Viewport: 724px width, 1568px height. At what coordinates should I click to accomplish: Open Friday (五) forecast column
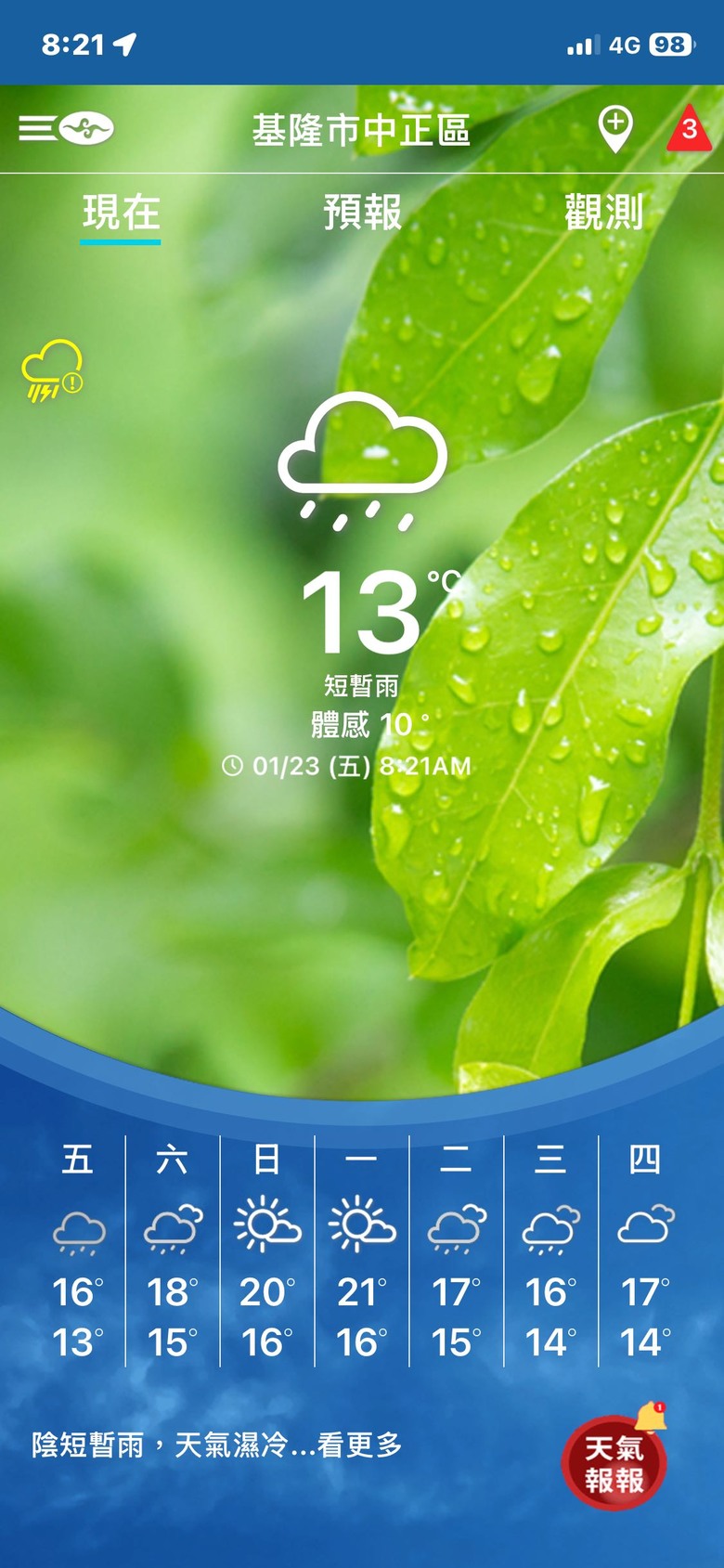78,1249
